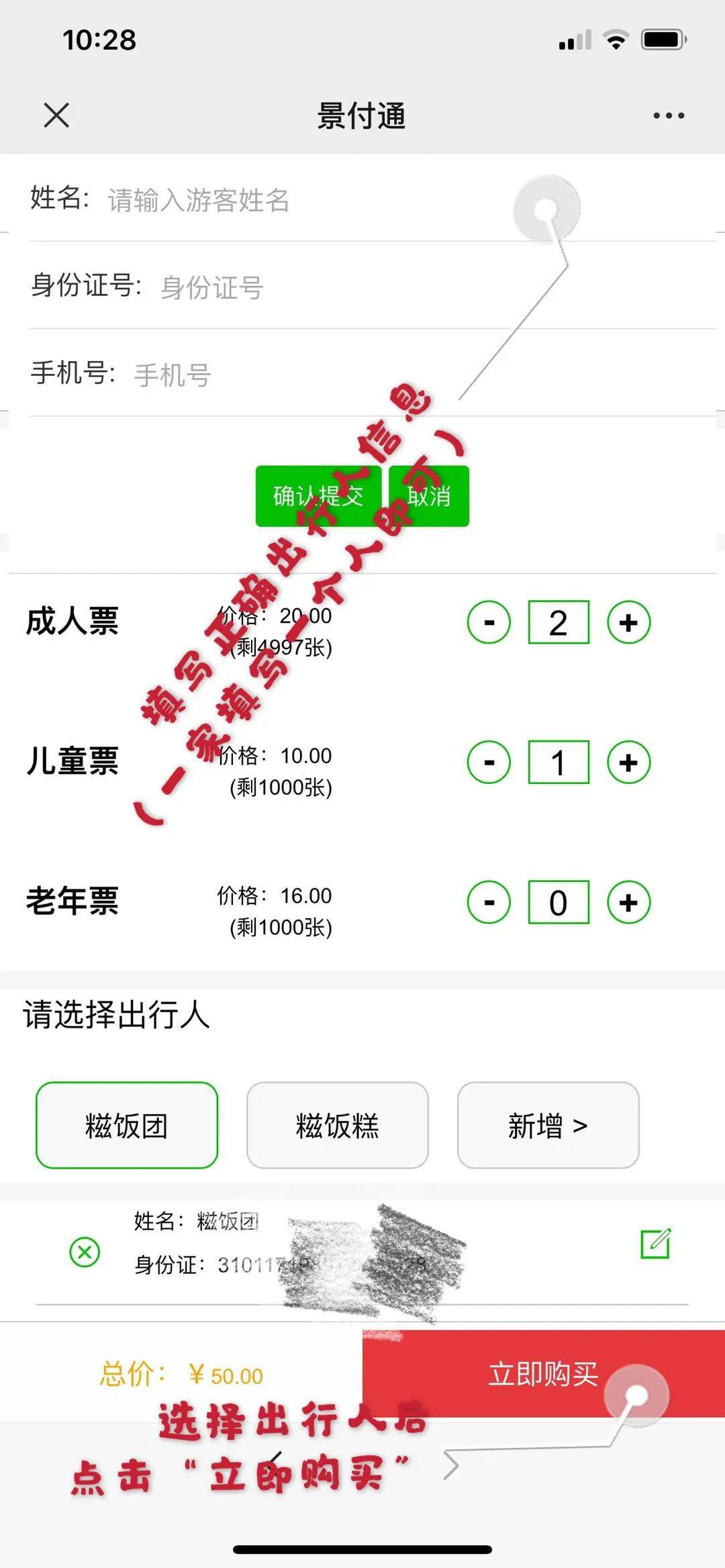Screen dimensions: 725x1568
Task: Decrease the 成人票 quantity
Action: [489, 622]
